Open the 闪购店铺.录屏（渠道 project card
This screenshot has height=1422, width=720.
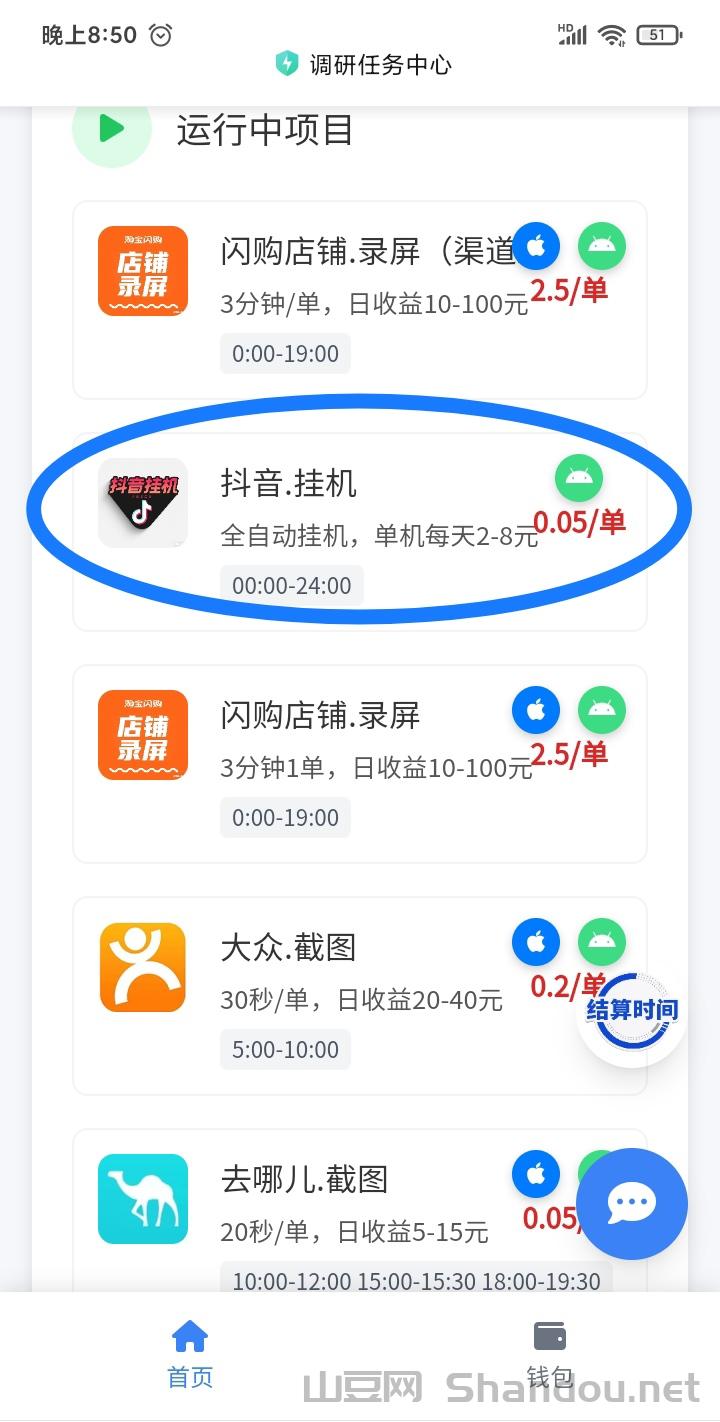coord(360,299)
